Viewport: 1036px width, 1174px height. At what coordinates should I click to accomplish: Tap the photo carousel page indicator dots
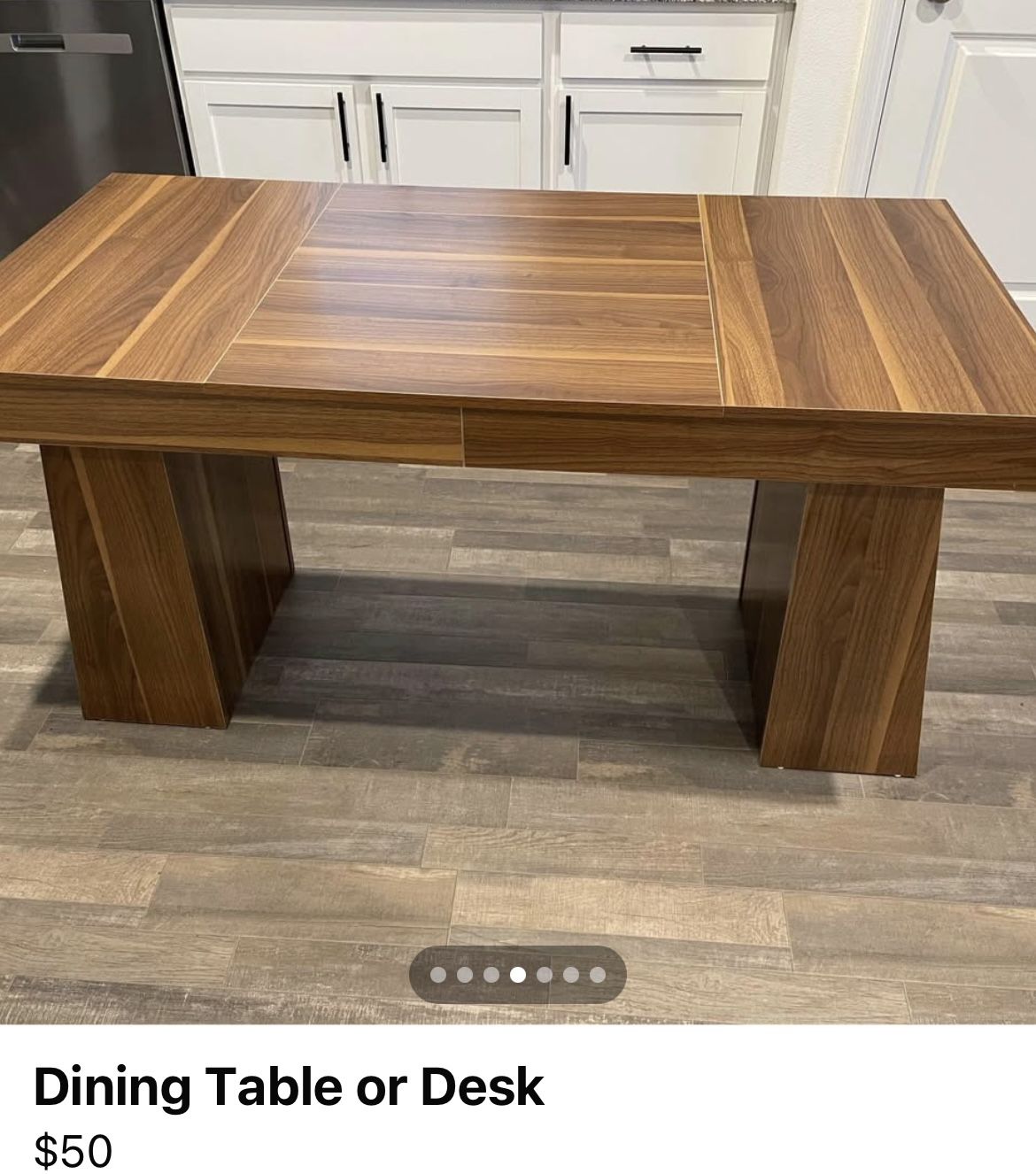pyautogui.click(x=518, y=975)
